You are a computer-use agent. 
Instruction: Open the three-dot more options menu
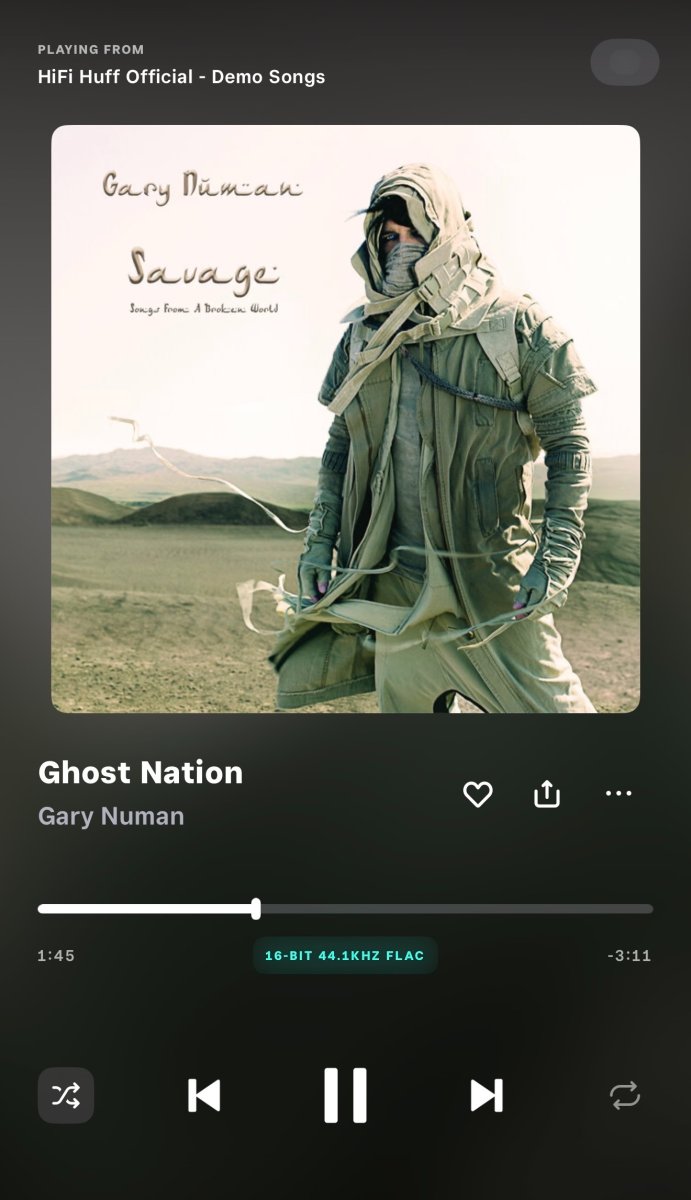point(618,794)
